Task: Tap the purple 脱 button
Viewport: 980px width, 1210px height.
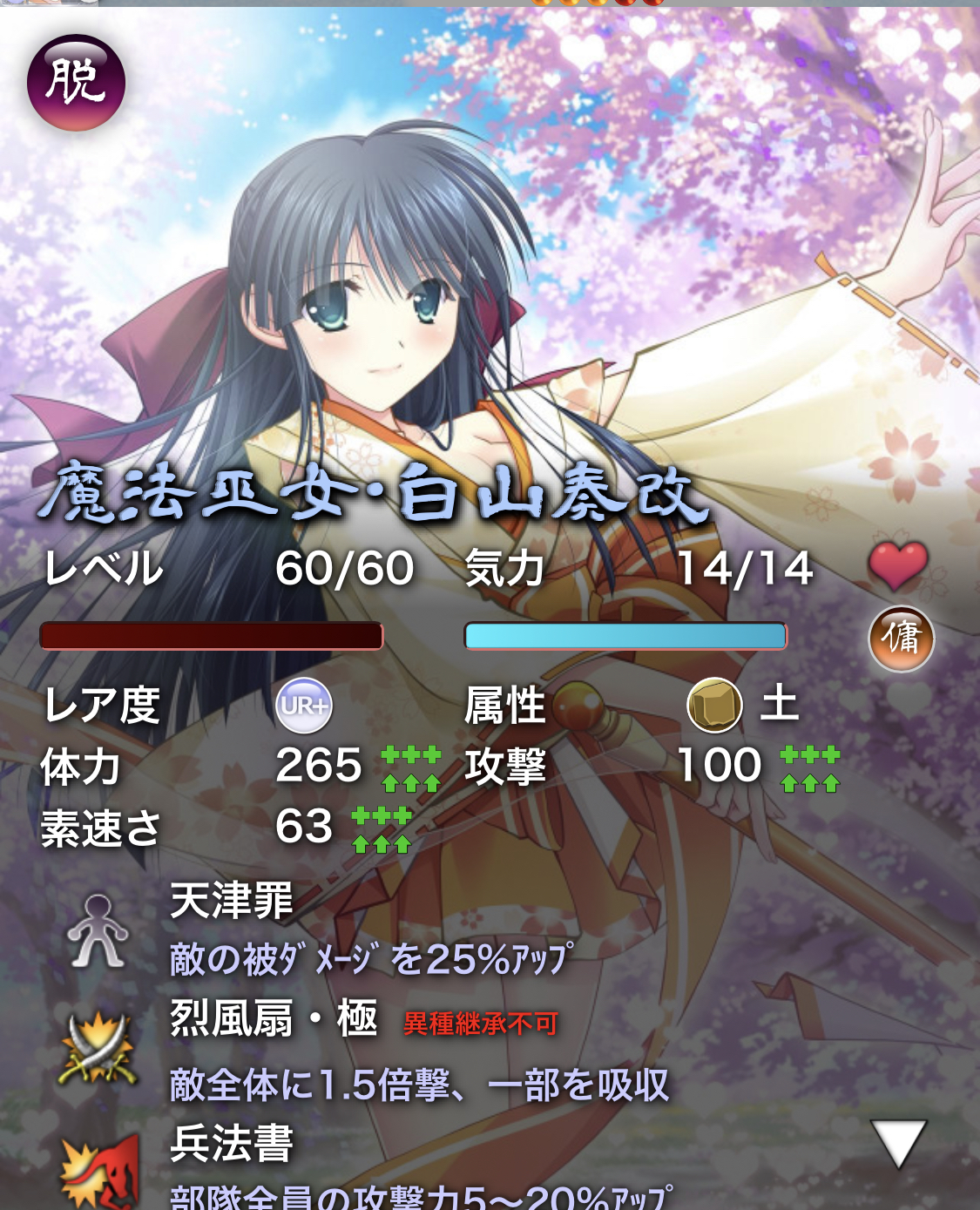Action: click(x=77, y=84)
